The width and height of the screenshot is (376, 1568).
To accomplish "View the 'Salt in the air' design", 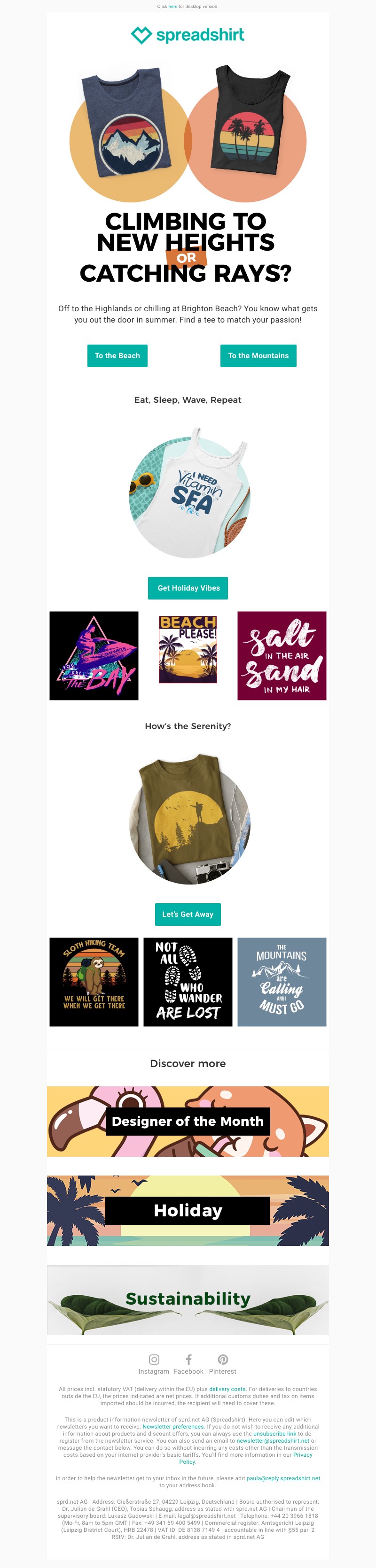I will pyautogui.click(x=282, y=655).
